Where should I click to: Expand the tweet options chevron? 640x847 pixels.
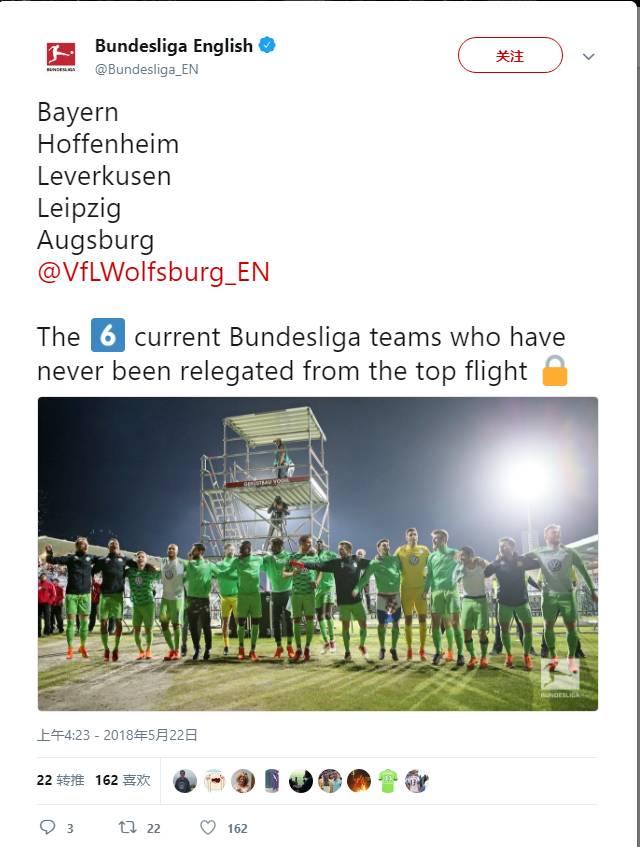pos(589,56)
